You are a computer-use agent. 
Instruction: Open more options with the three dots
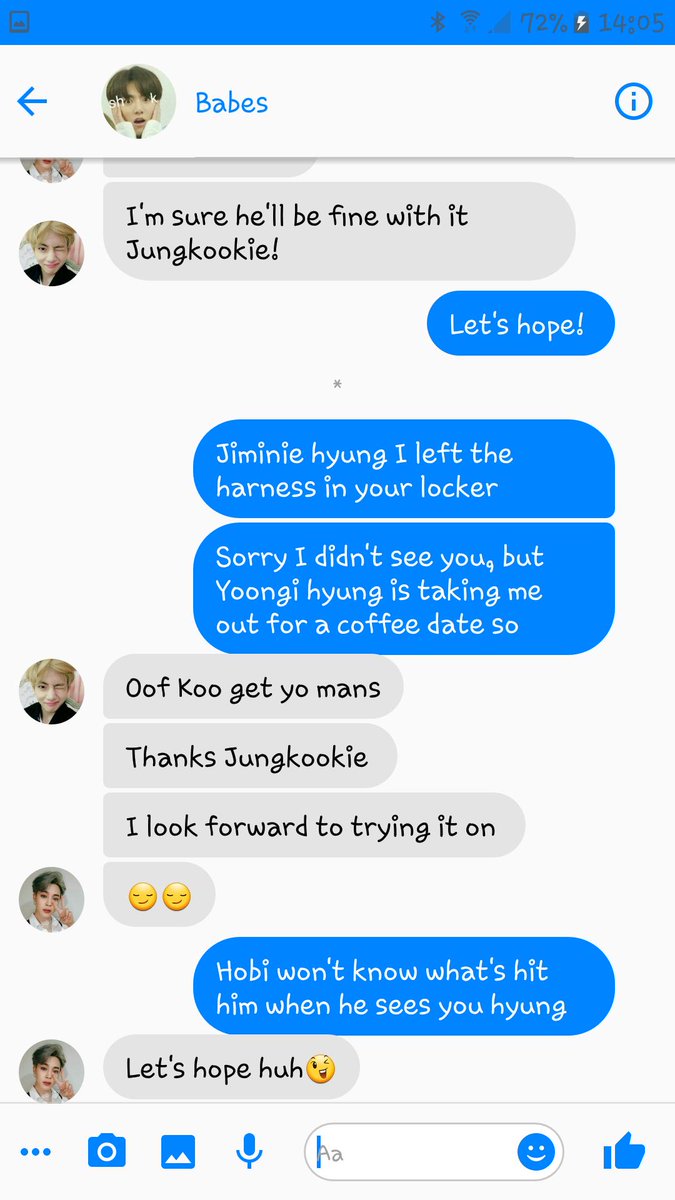point(35,1153)
